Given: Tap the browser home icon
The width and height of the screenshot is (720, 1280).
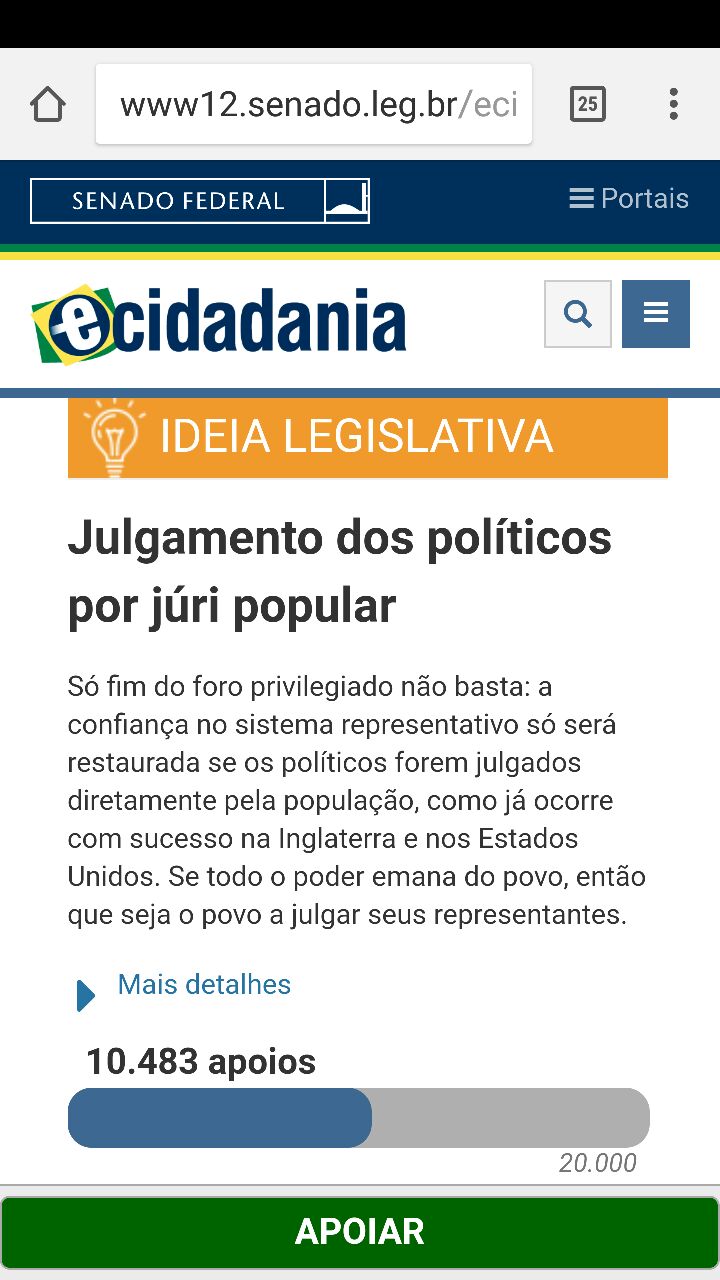Looking at the screenshot, I should point(47,104).
